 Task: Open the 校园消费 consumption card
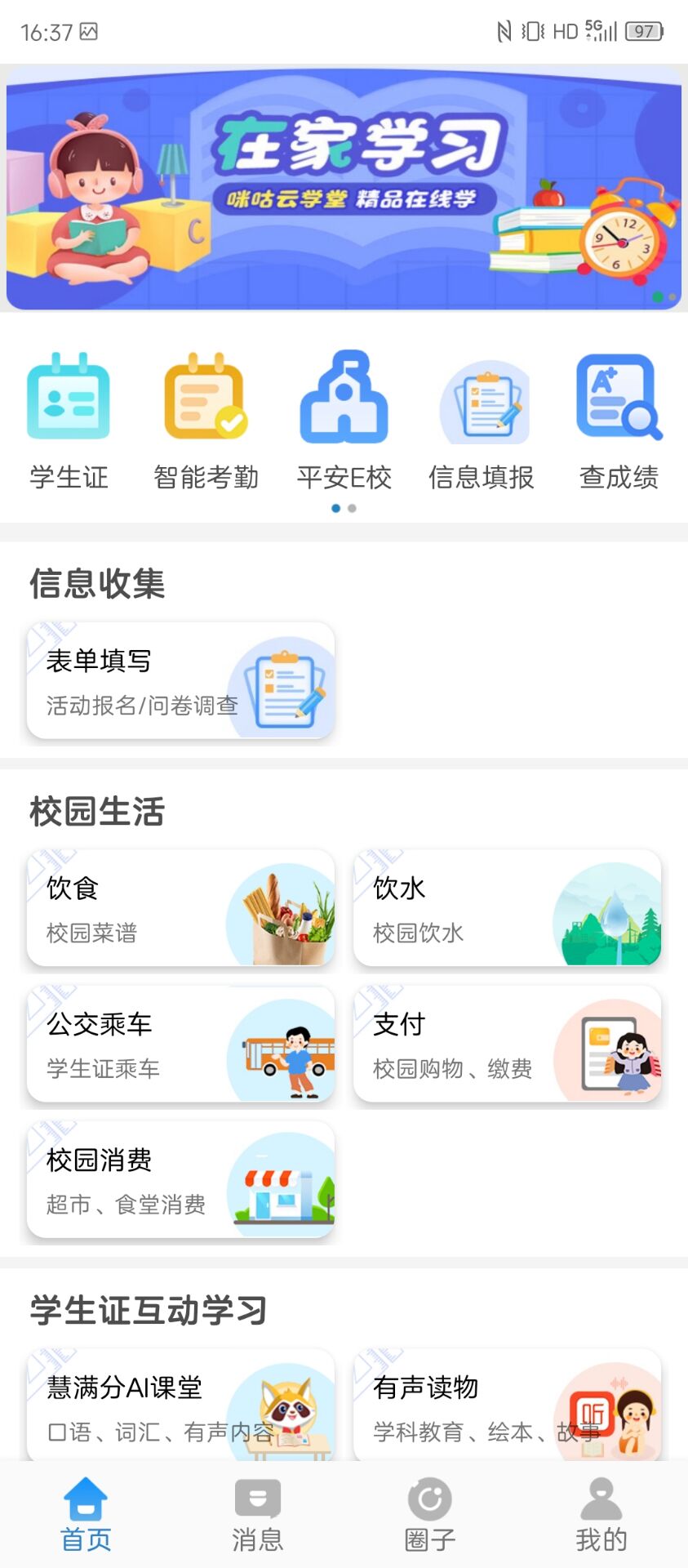coord(180,1180)
